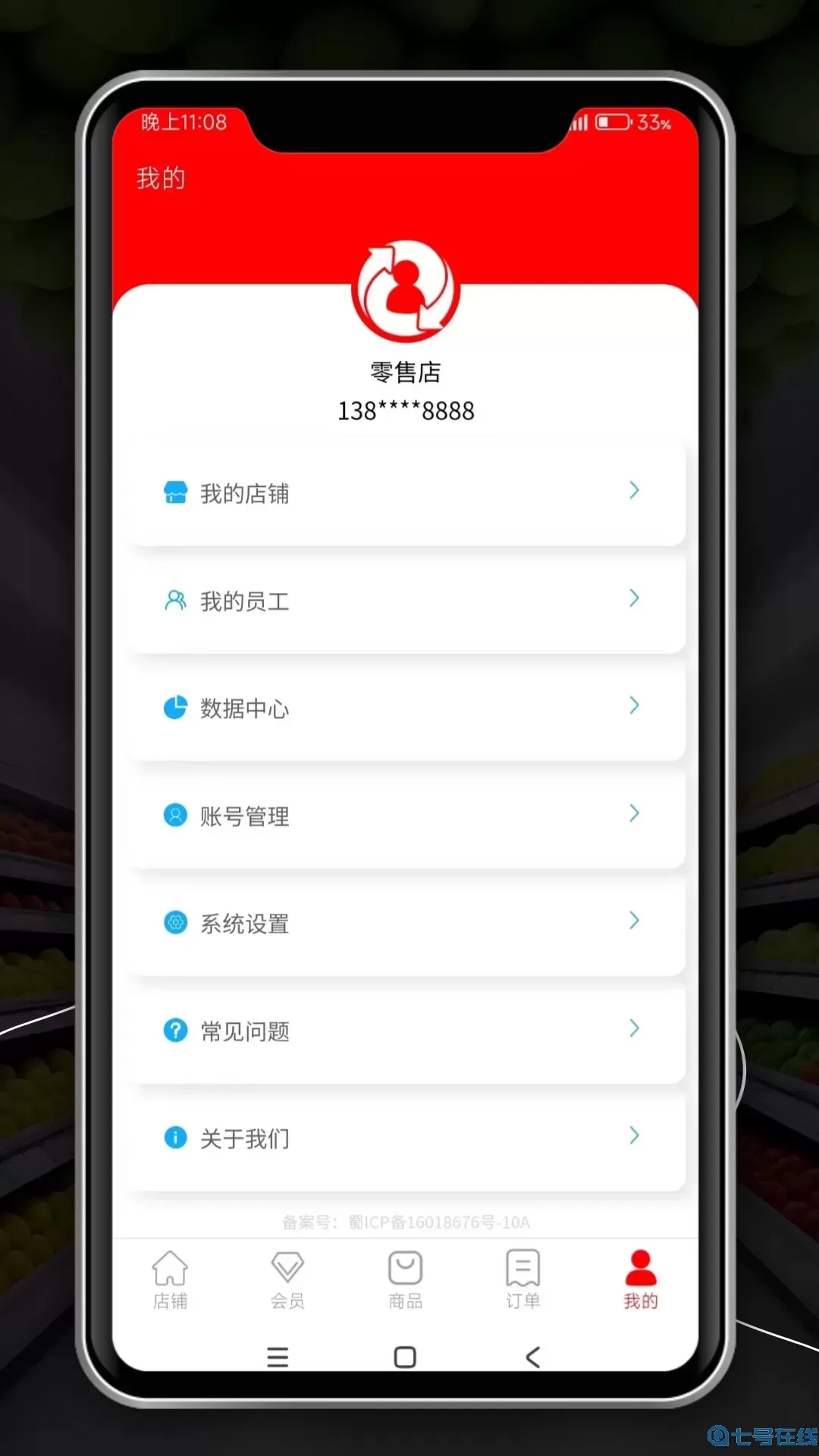Tap the masked phone number 138****8888
Screen dimensions: 819x1456
(406, 410)
